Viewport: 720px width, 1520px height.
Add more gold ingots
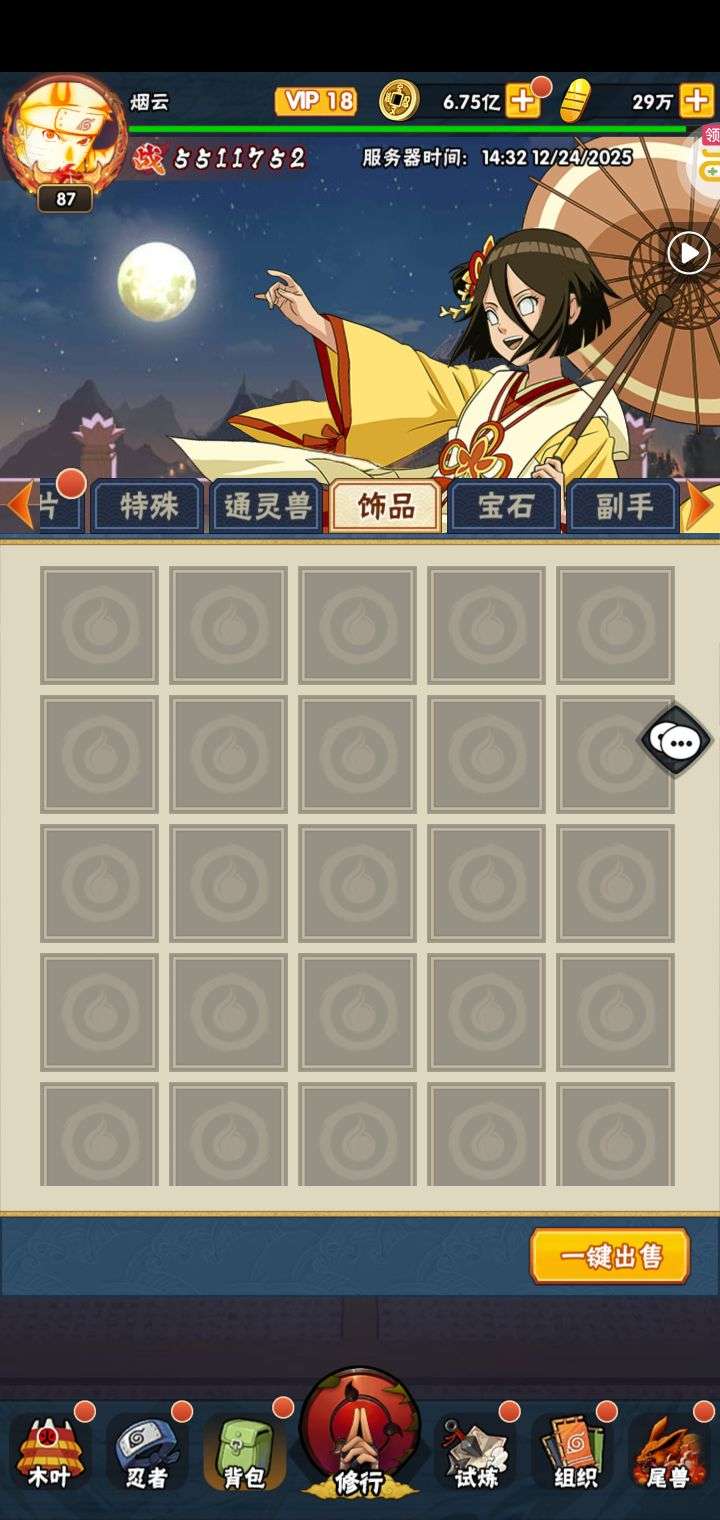[x=696, y=101]
